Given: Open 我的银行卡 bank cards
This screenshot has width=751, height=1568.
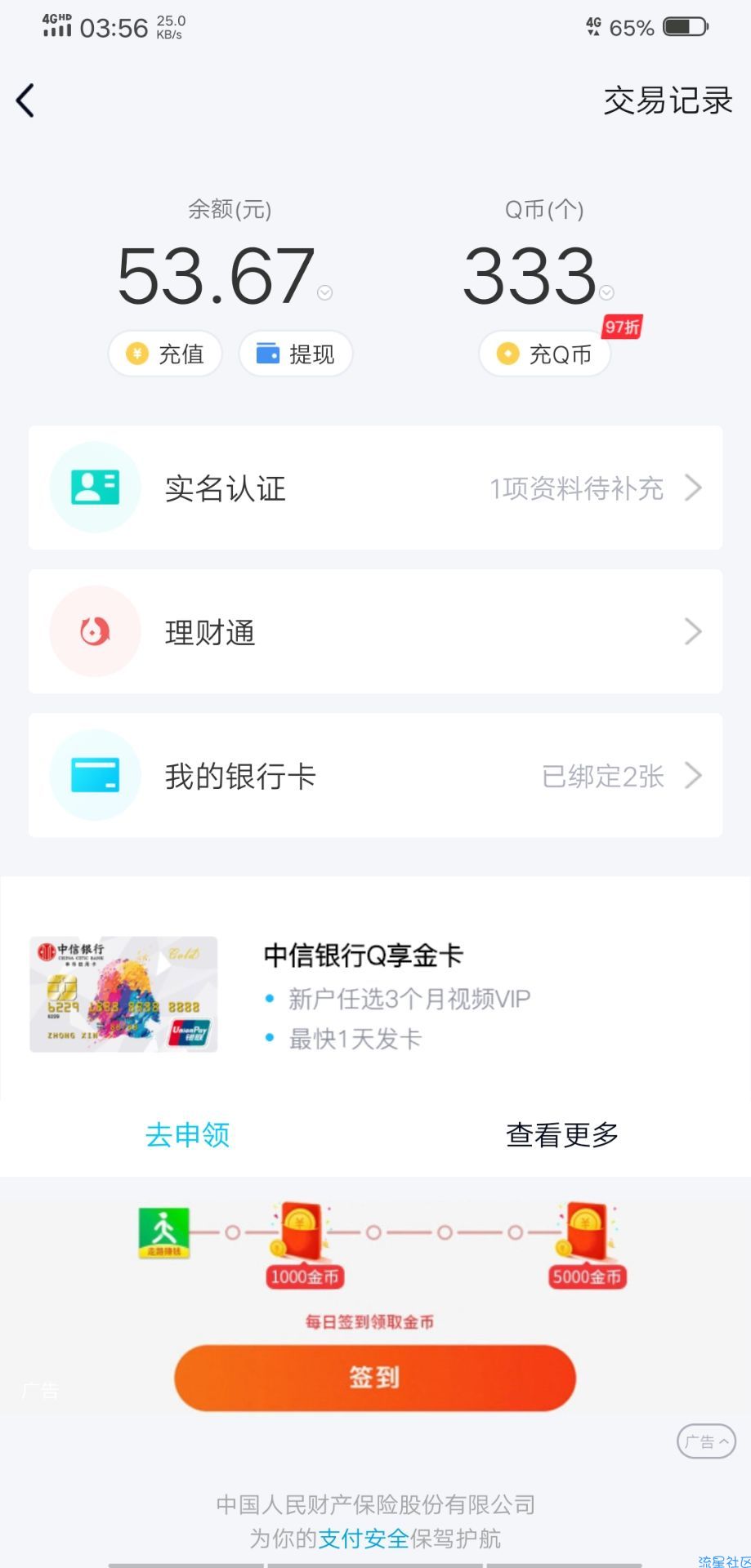Looking at the screenshot, I should click(375, 775).
